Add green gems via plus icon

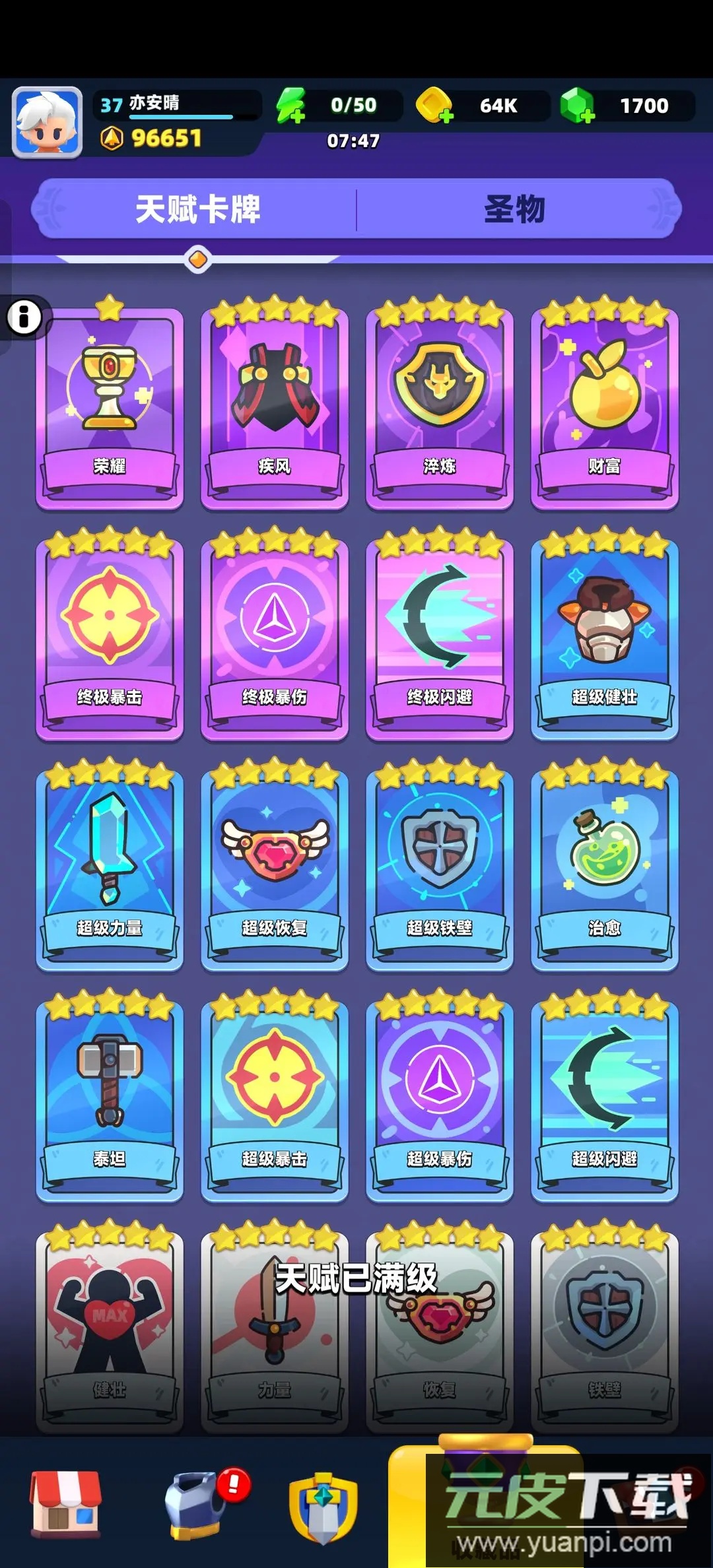tap(578, 106)
